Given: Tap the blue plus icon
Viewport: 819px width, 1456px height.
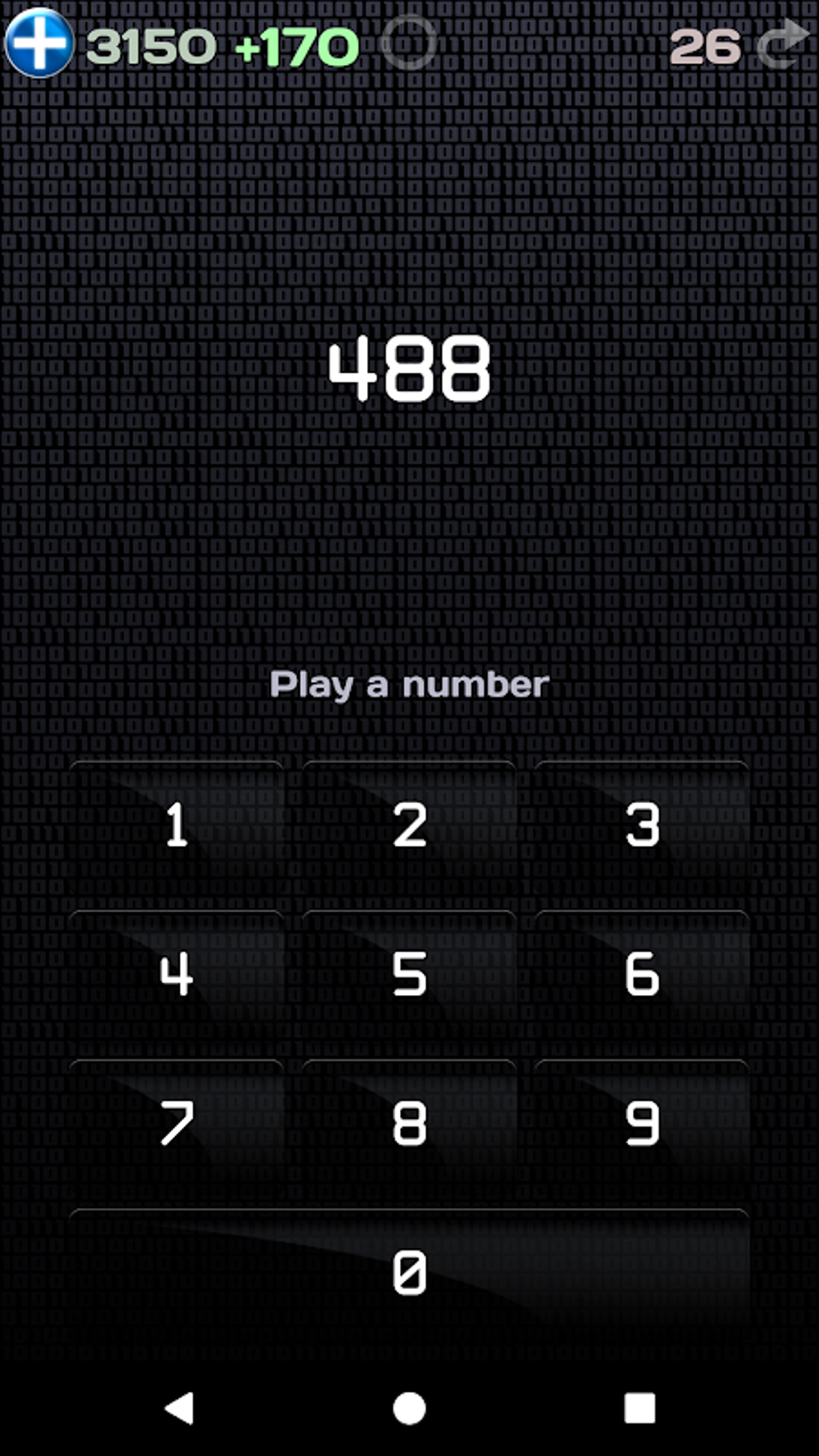Looking at the screenshot, I should click(39, 43).
